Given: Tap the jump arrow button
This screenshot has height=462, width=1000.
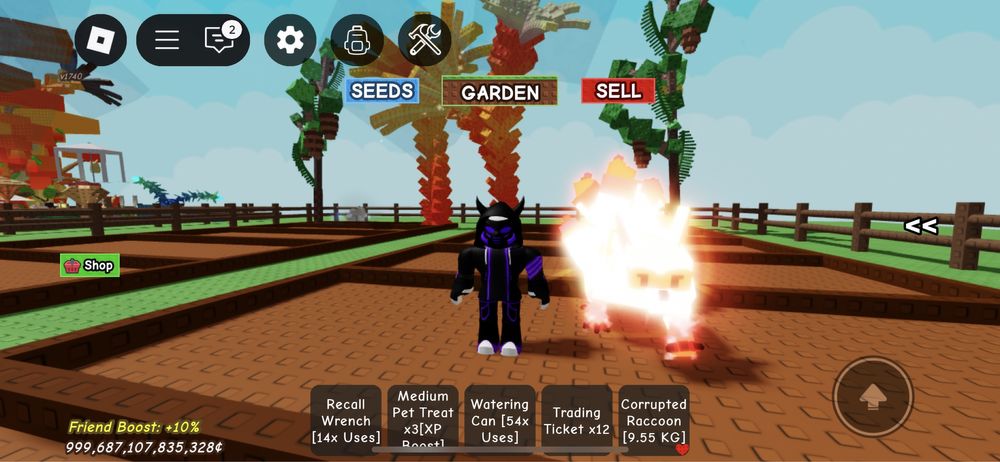Looking at the screenshot, I should (x=873, y=396).
